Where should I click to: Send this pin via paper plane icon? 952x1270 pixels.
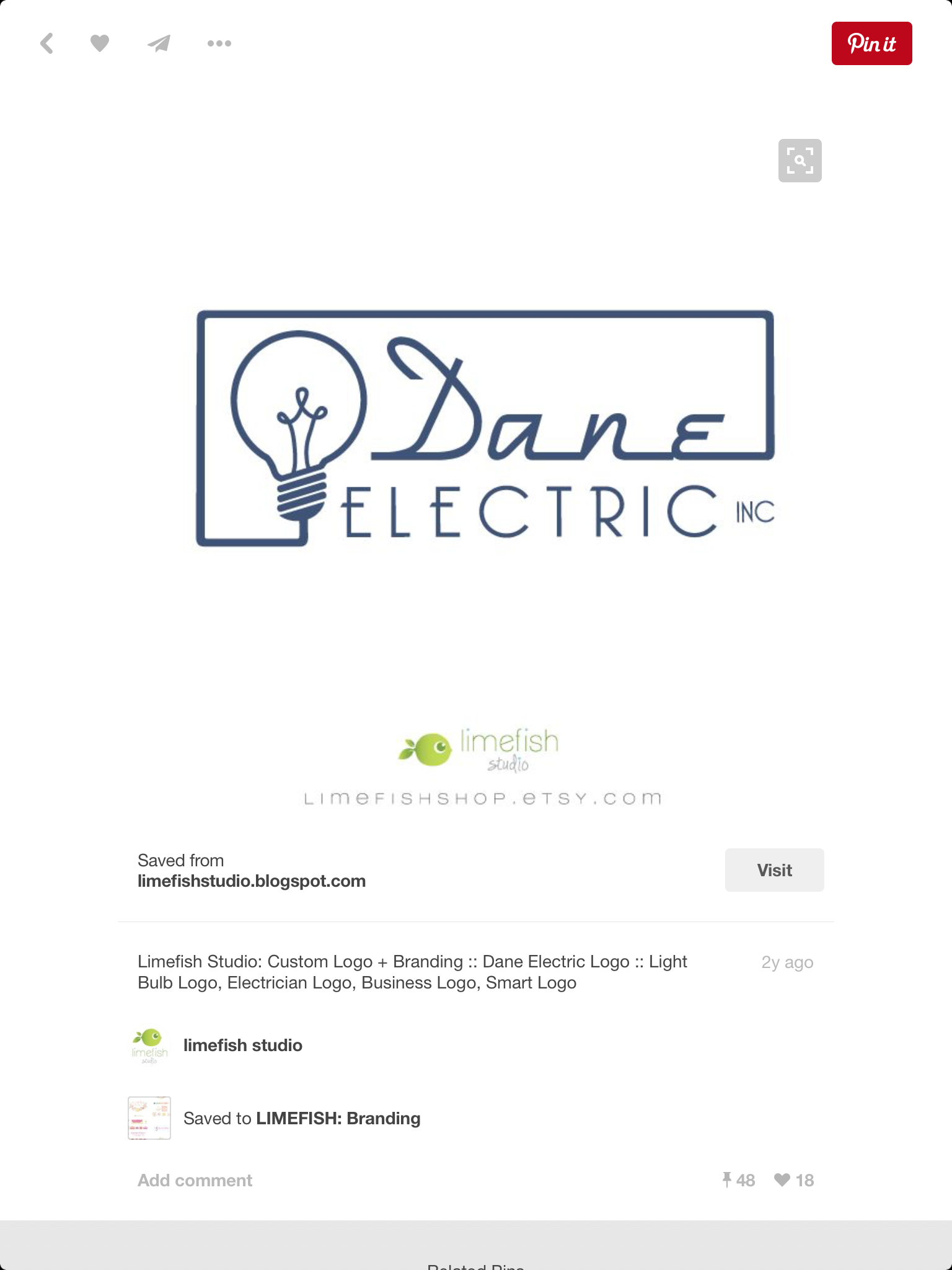[159, 43]
